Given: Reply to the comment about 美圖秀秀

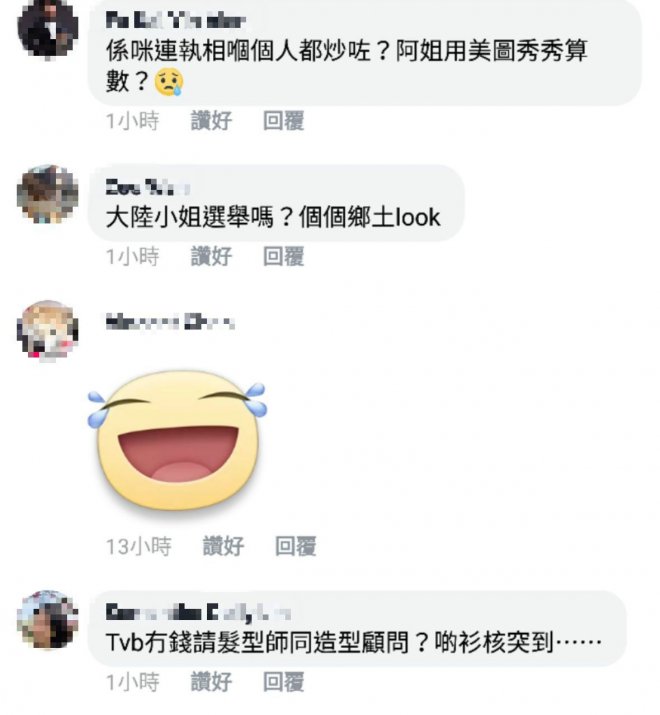Looking at the screenshot, I should pyautogui.click(x=283, y=121).
